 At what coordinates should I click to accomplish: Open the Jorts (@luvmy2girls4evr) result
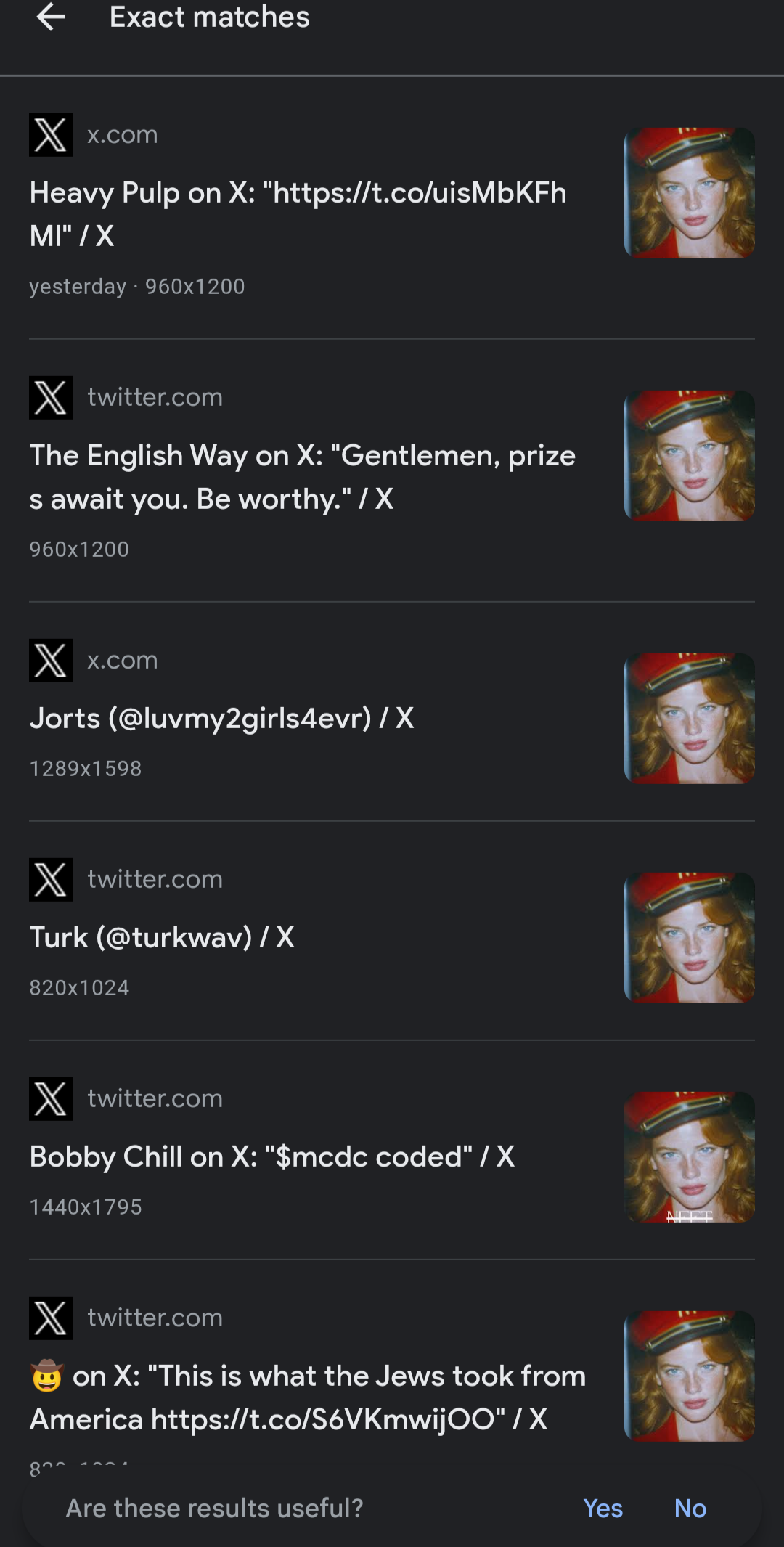coord(221,718)
